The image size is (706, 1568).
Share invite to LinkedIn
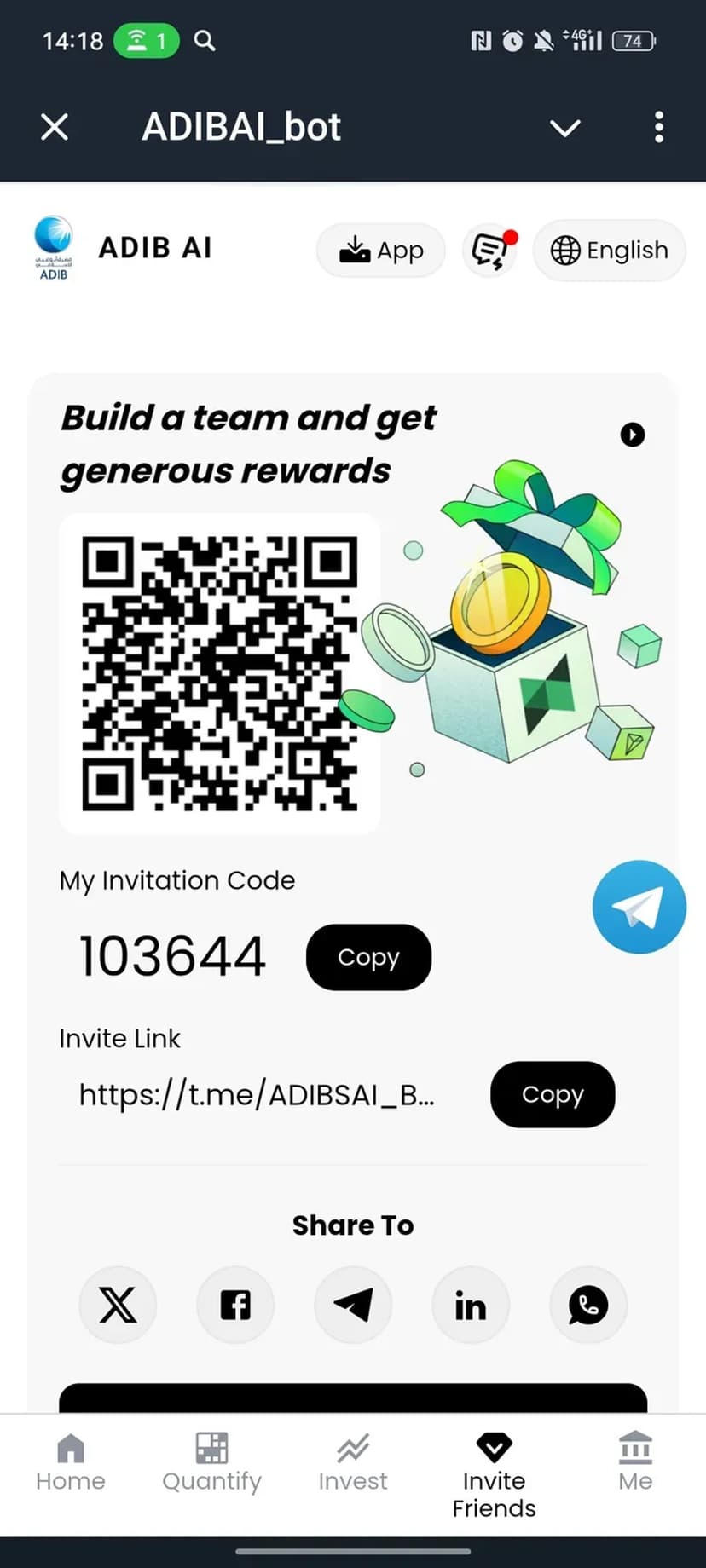(471, 1305)
